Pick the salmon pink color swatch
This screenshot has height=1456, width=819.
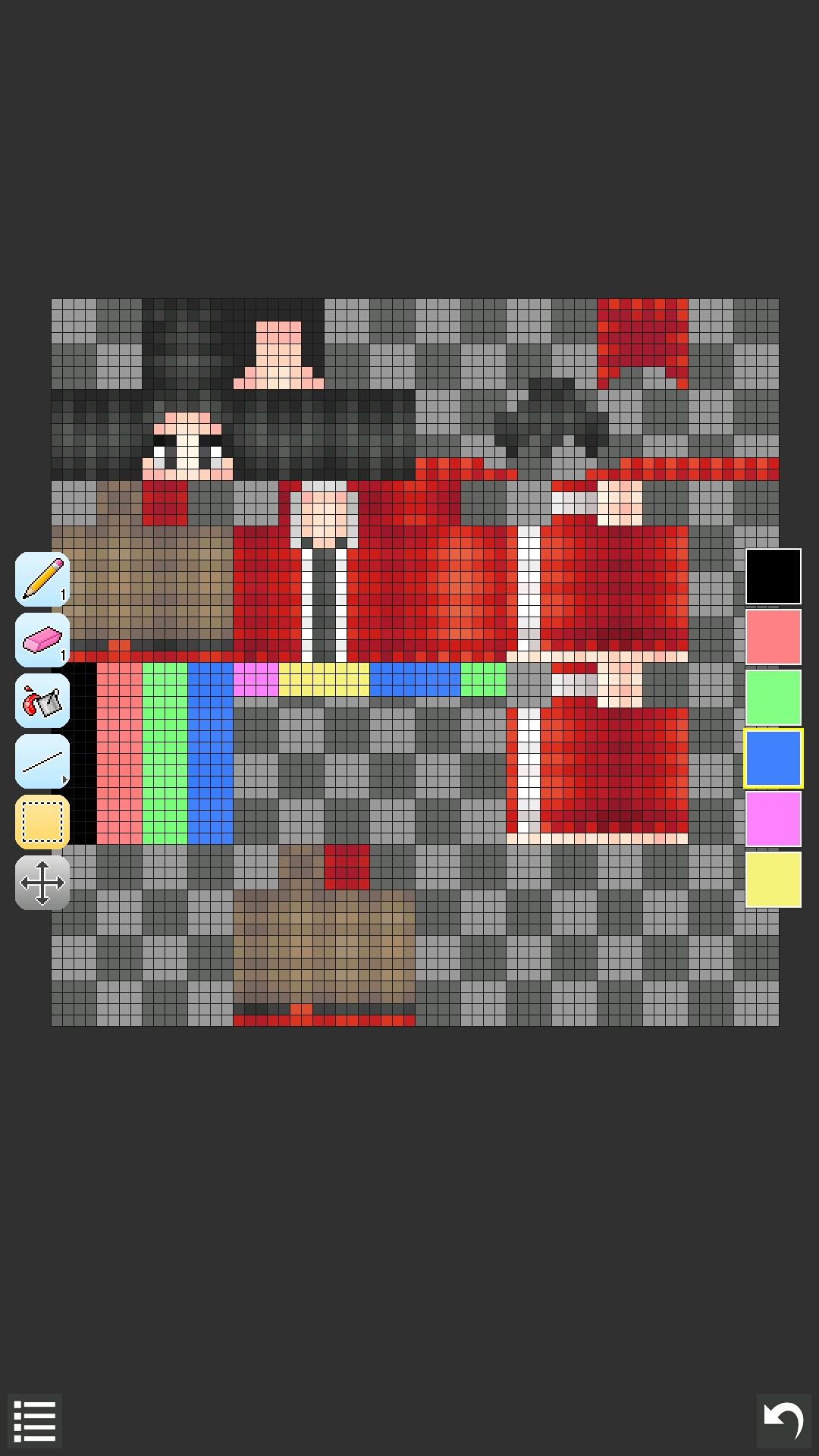(x=773, y=635)
